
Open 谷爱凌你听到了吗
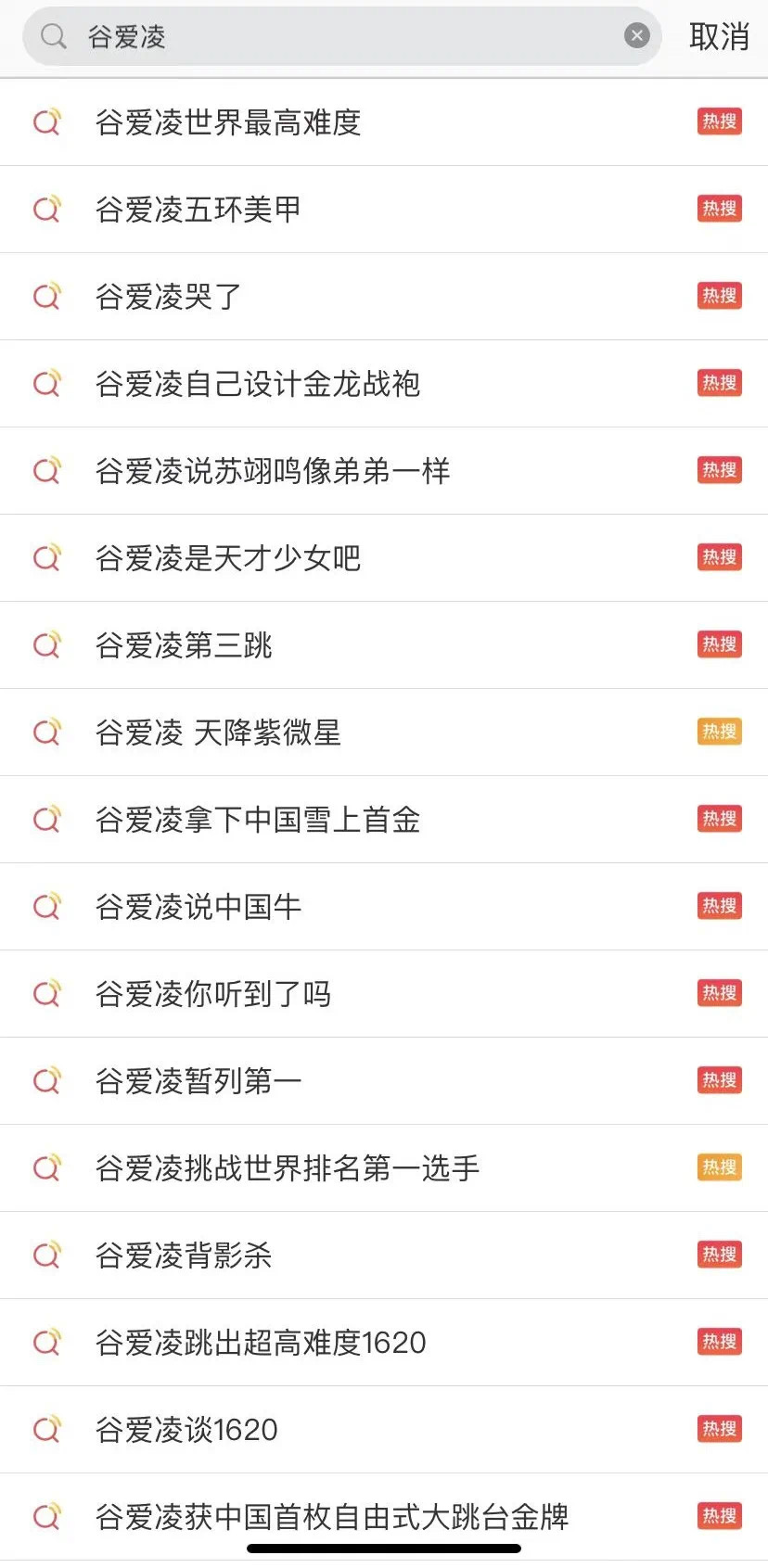pyautogui.click(x=213, y=994)
